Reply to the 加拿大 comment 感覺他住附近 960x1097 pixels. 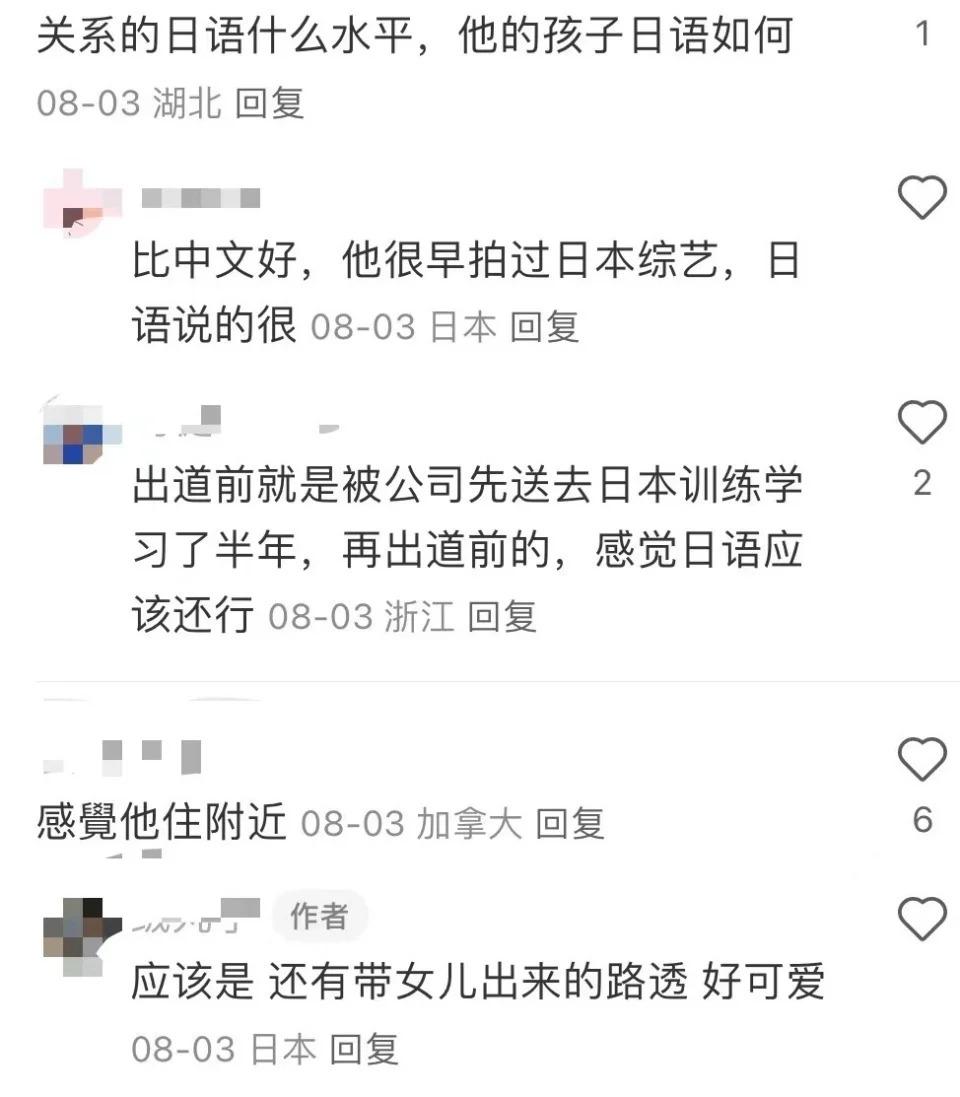pos(570,824)
